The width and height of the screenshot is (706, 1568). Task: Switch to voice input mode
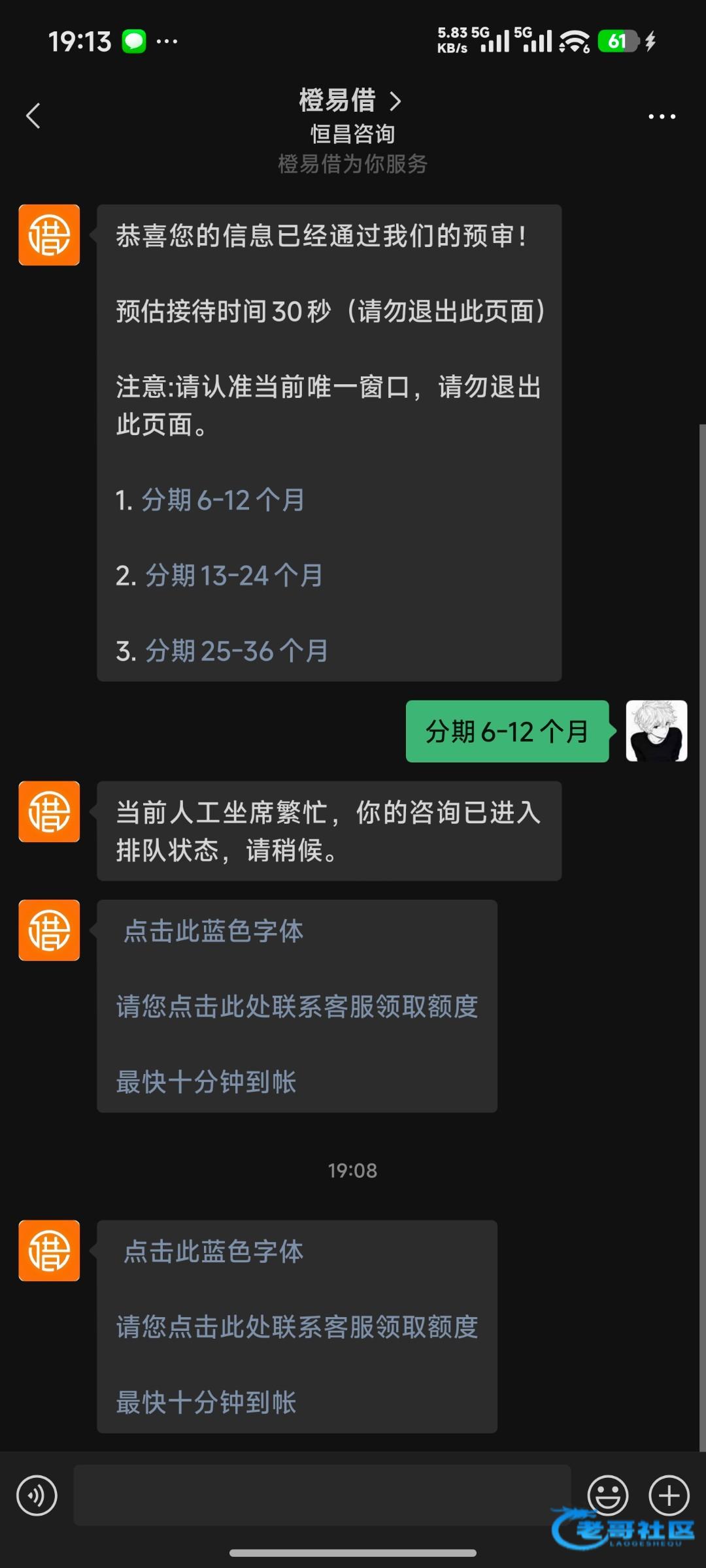37,1495
